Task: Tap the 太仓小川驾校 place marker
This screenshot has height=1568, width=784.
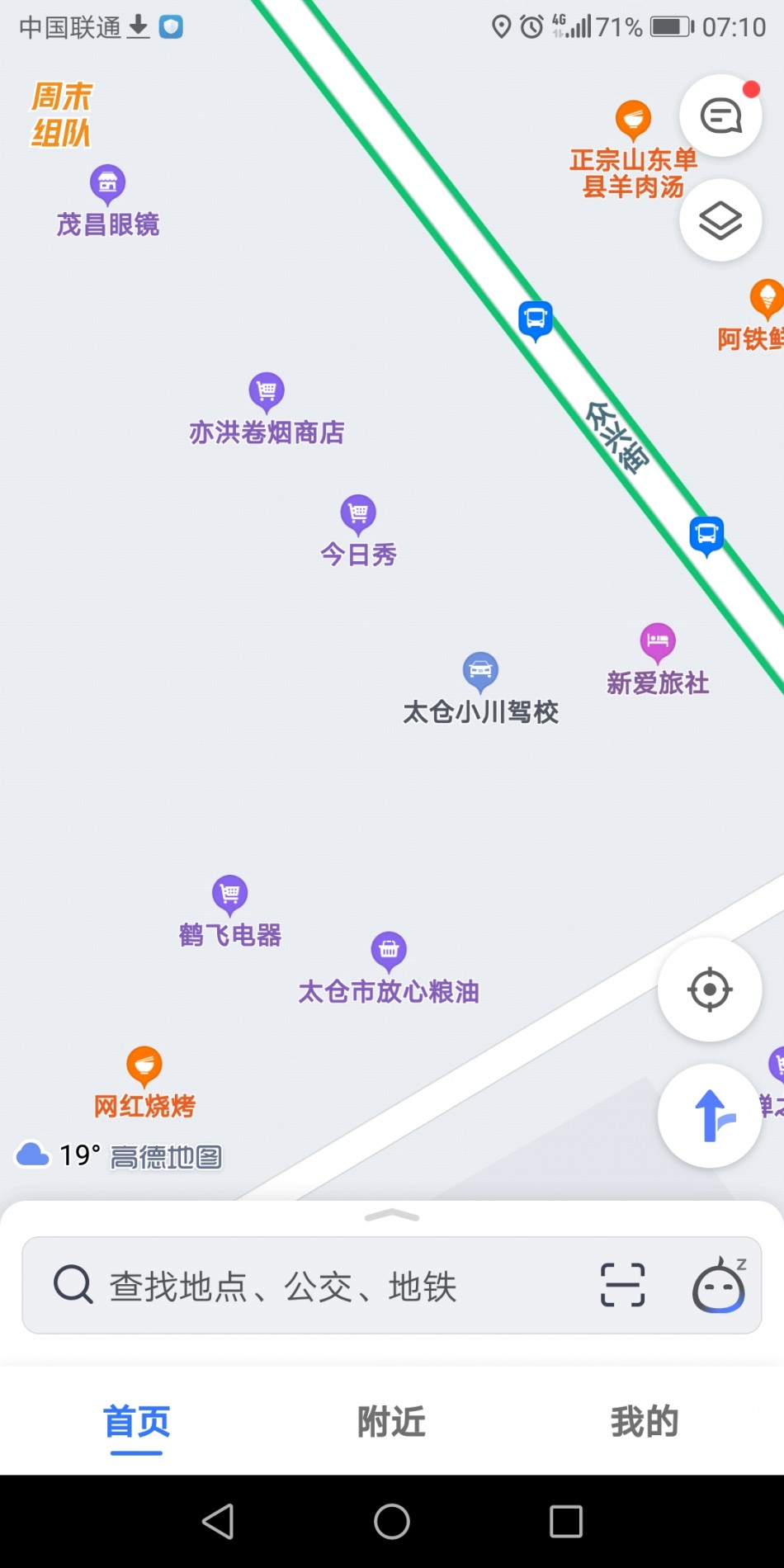Action: coord(480,672)
